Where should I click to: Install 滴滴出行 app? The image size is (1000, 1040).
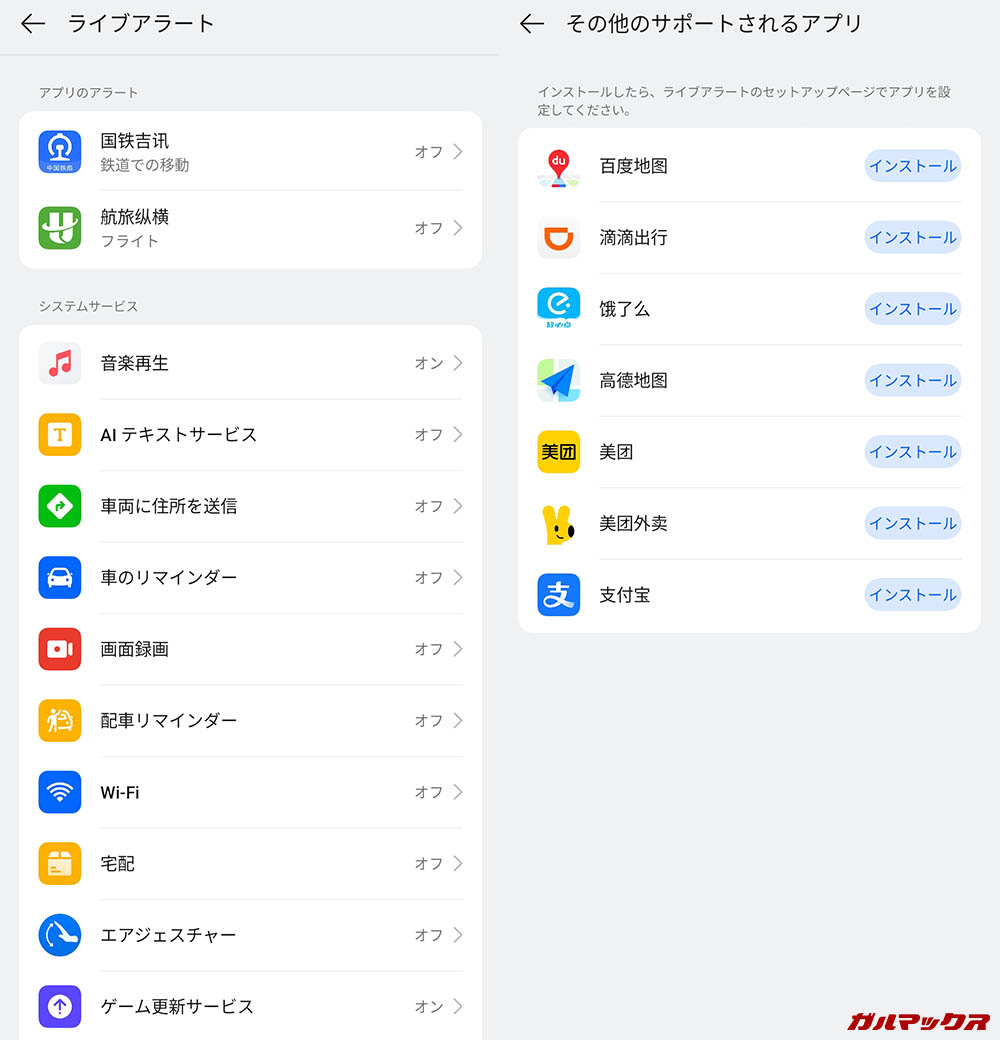912,238
